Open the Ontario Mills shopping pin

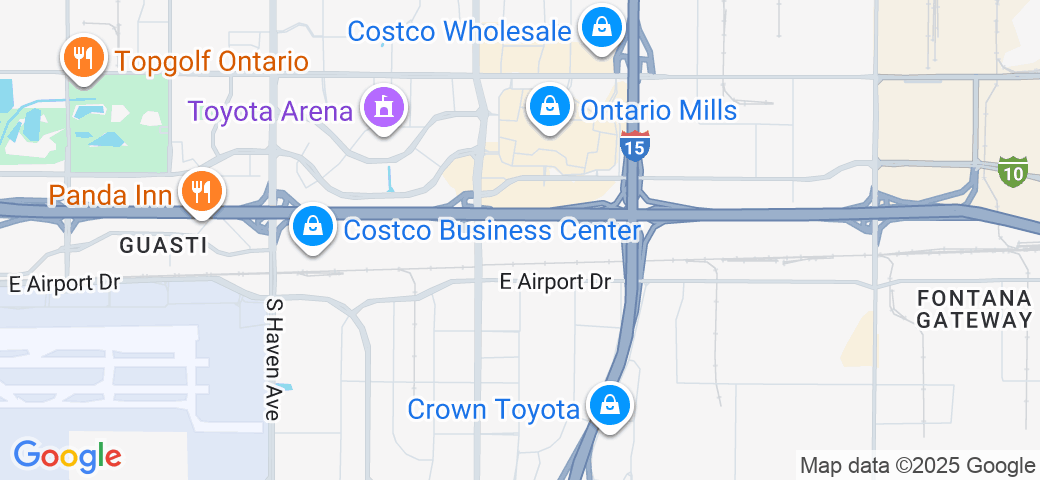[549, 104]
